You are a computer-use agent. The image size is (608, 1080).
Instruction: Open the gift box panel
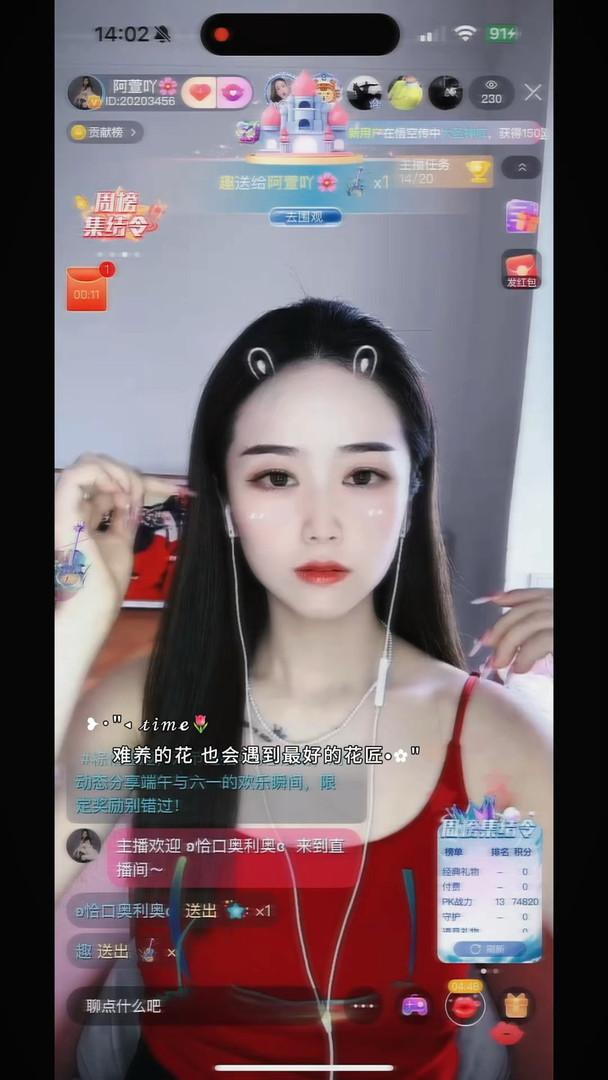point(516,1004)
